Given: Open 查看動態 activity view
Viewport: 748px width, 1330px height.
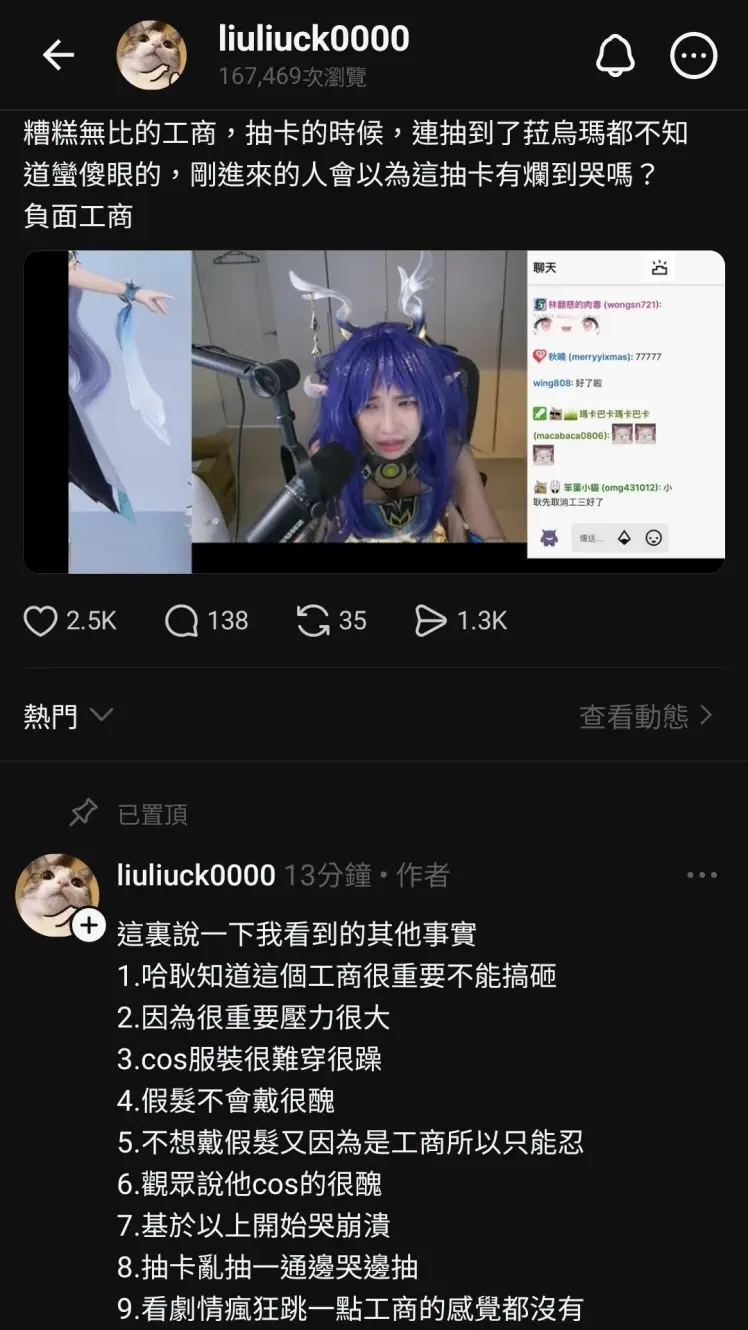Looking at the screenshot, I should click(x=646, y=716).
